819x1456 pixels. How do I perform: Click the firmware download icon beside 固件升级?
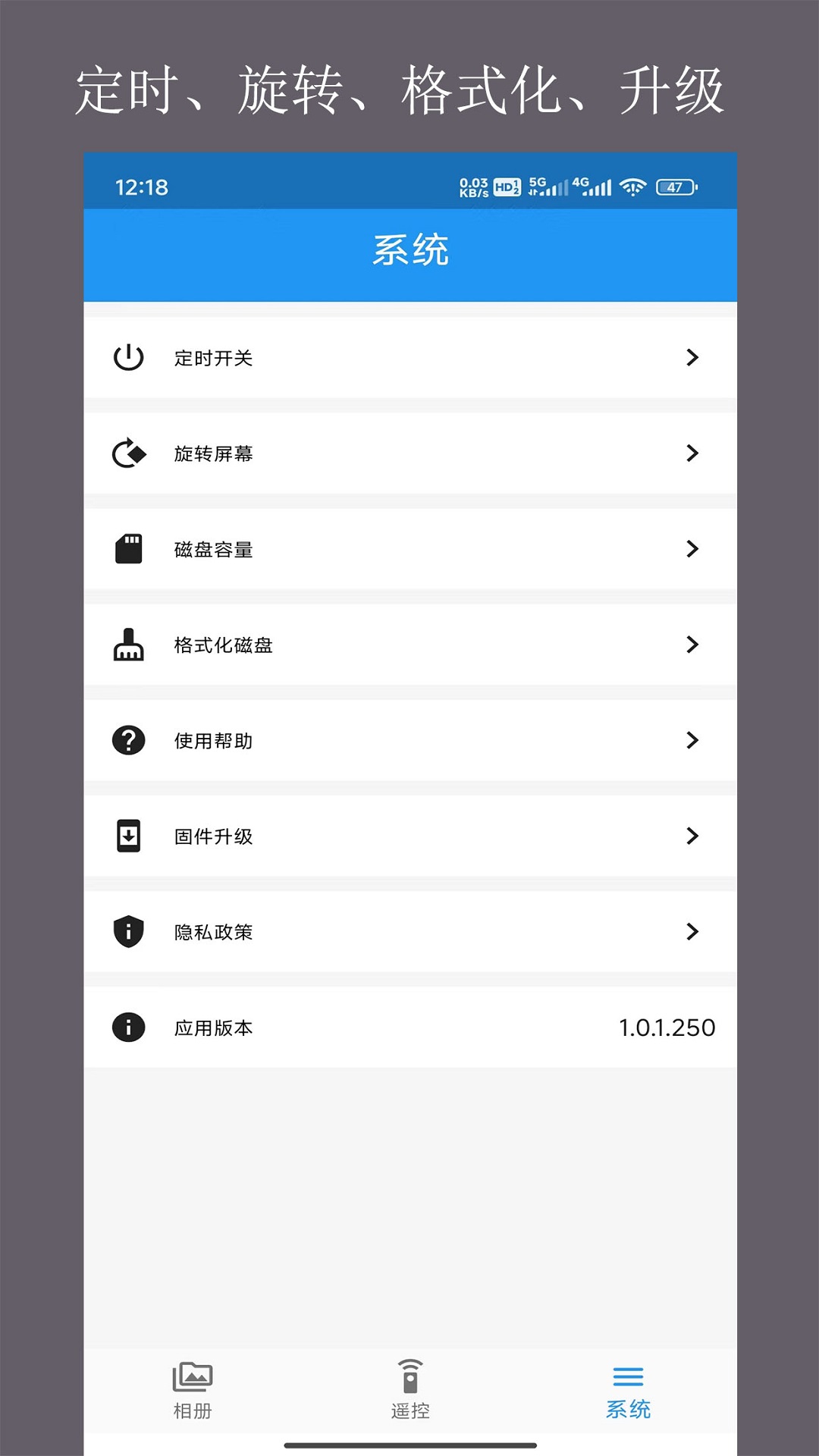pyautogui.click(x=127, y=836)
